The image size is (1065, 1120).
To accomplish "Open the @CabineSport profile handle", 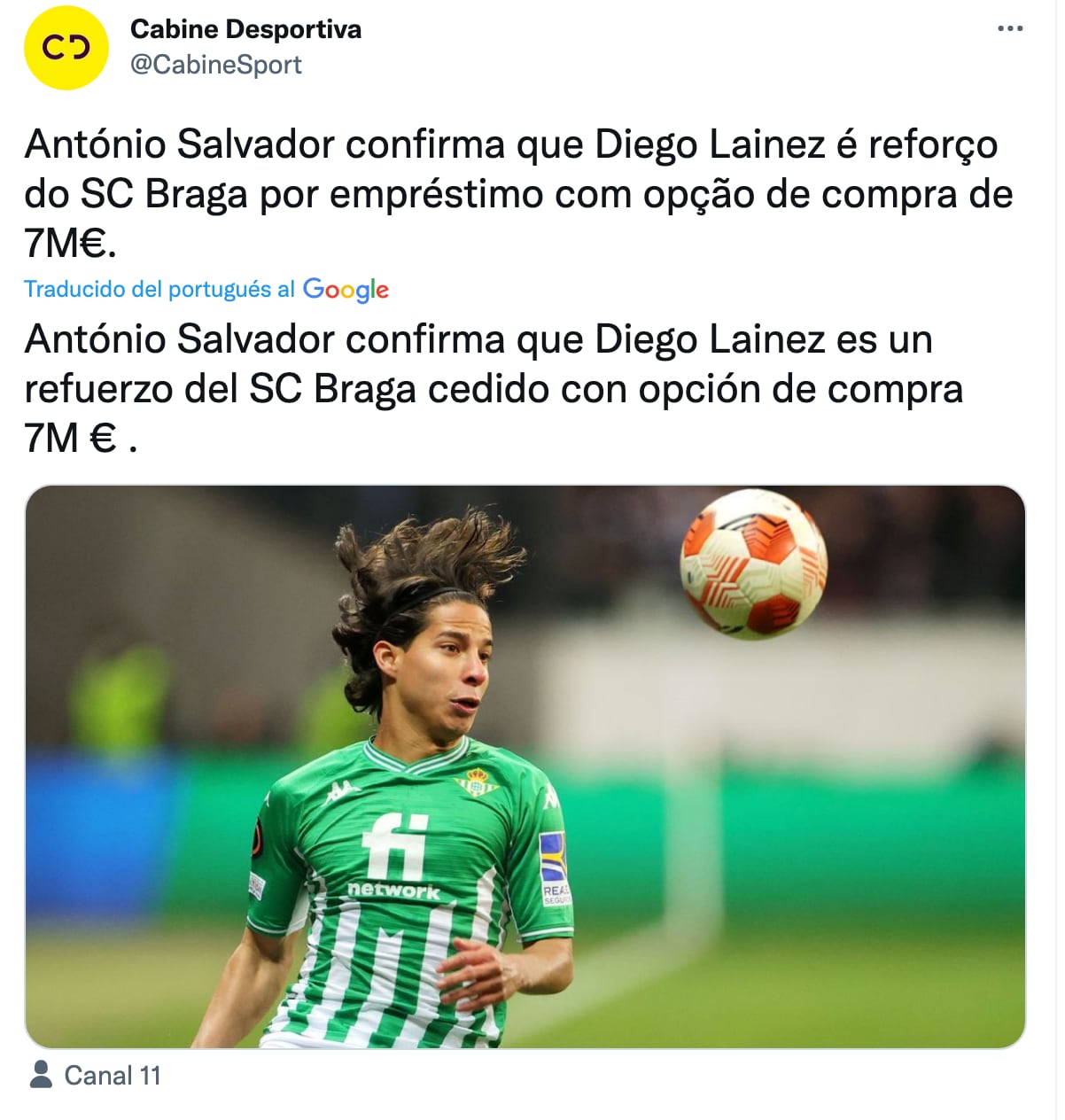I will [216, 65].
